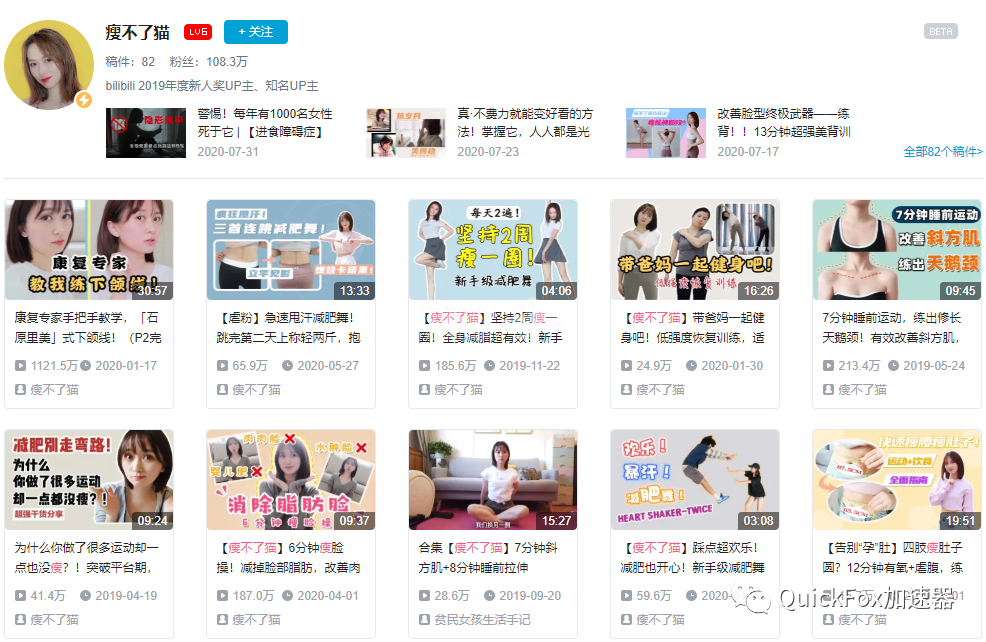Play the 6分钟瘦脸操 video card

click(290, 480)
